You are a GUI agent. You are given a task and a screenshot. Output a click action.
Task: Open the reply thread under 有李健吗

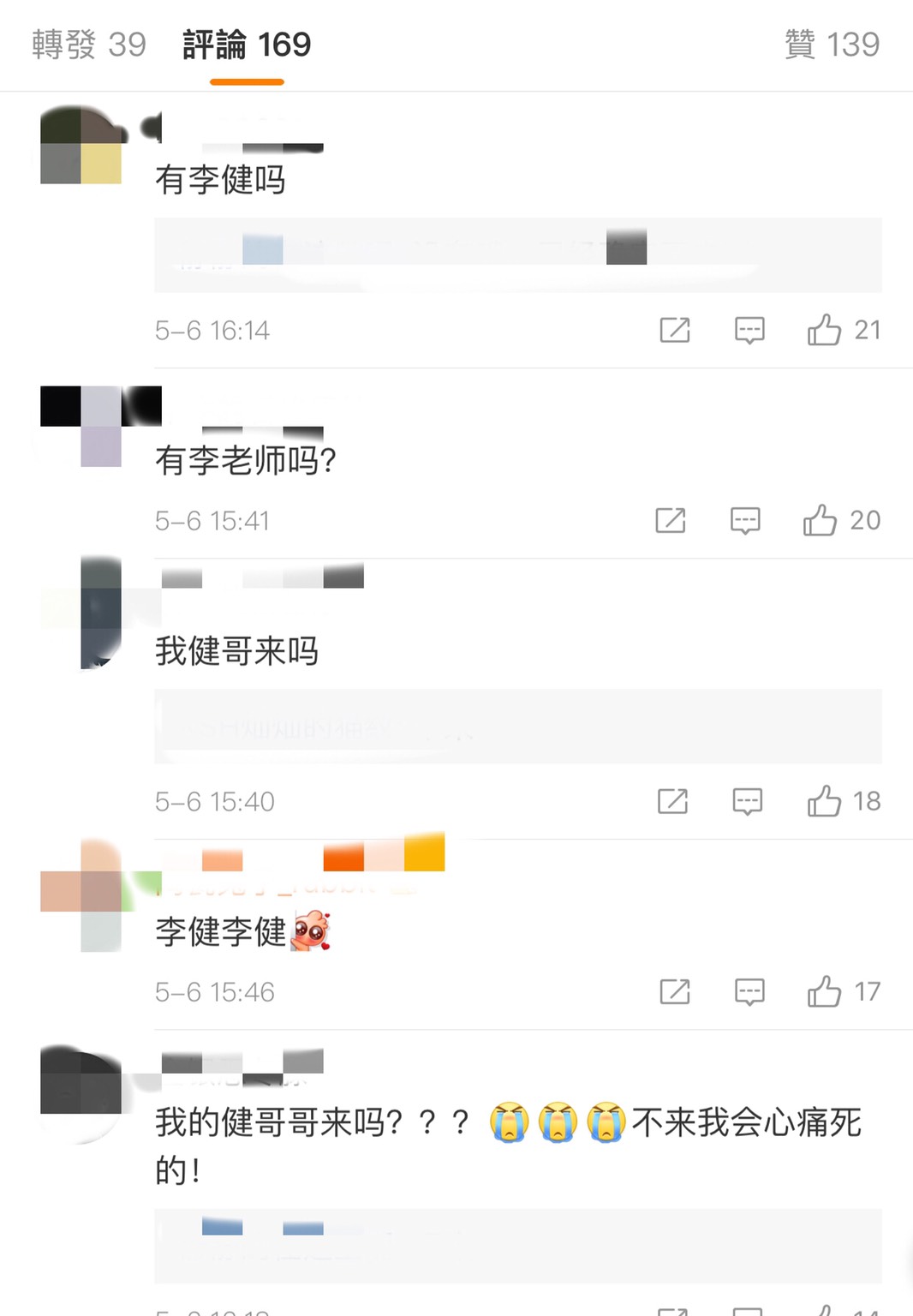(517, 254)
